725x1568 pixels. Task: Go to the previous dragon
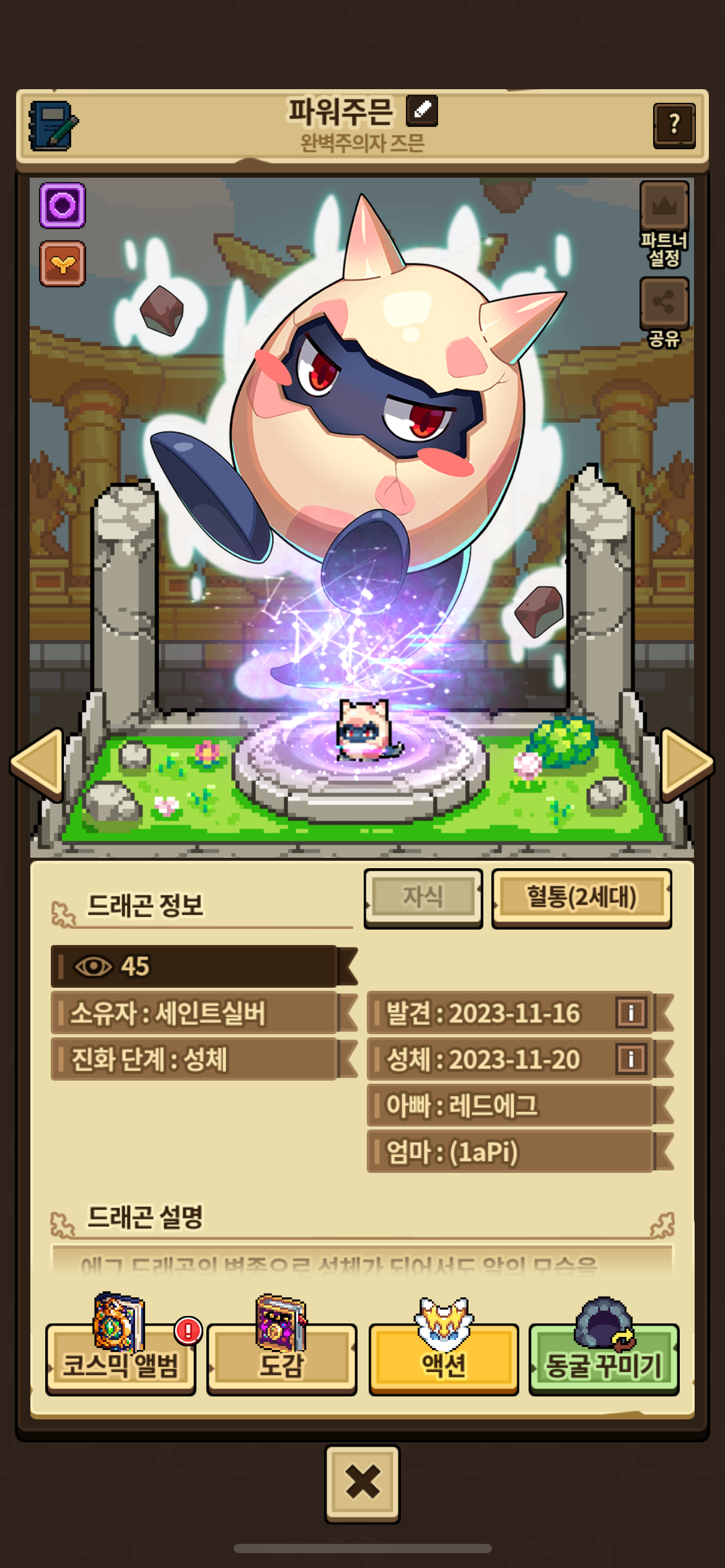pyautogui.click(x=37, y=764)
